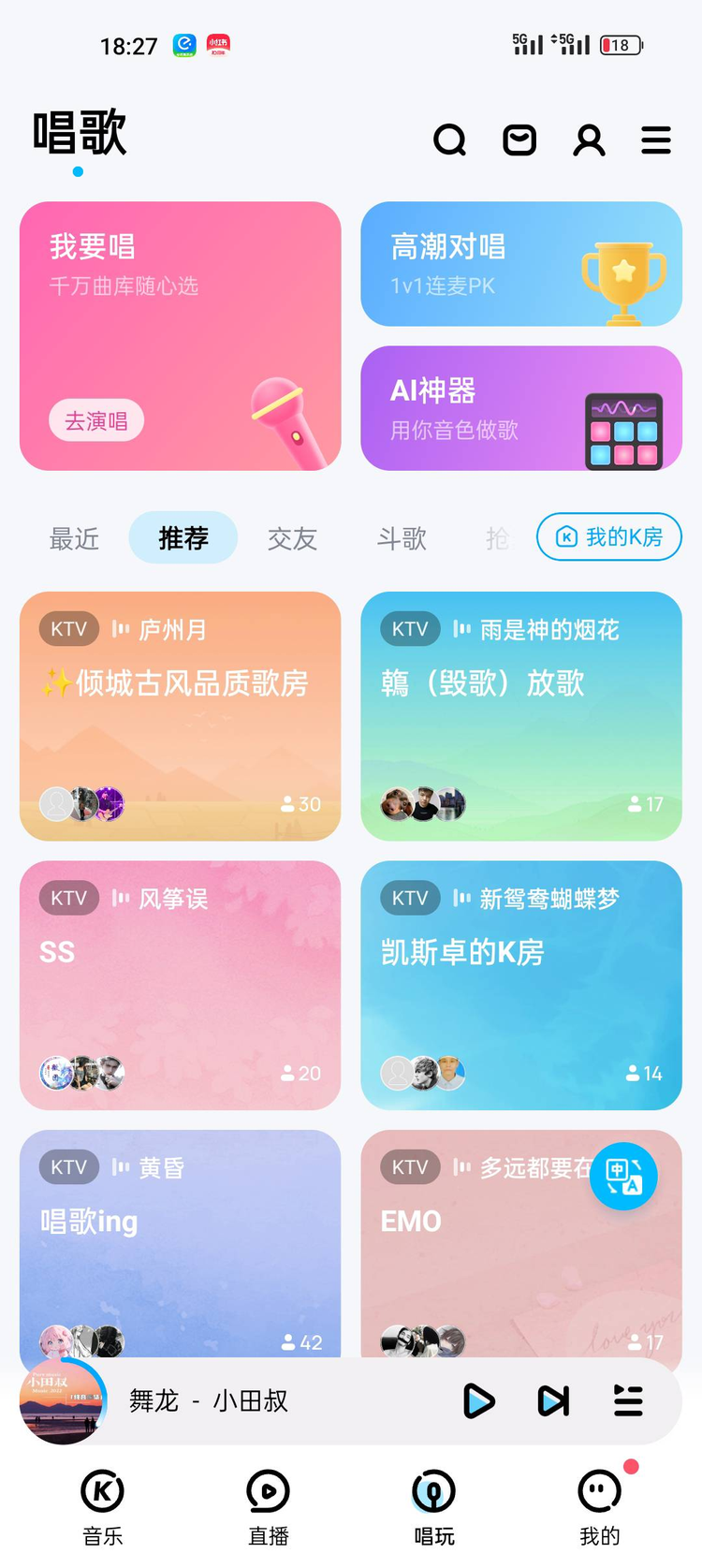Open 我的K房 button
This screenshot has width=702, height=1568.
click(x=608, y=537)
